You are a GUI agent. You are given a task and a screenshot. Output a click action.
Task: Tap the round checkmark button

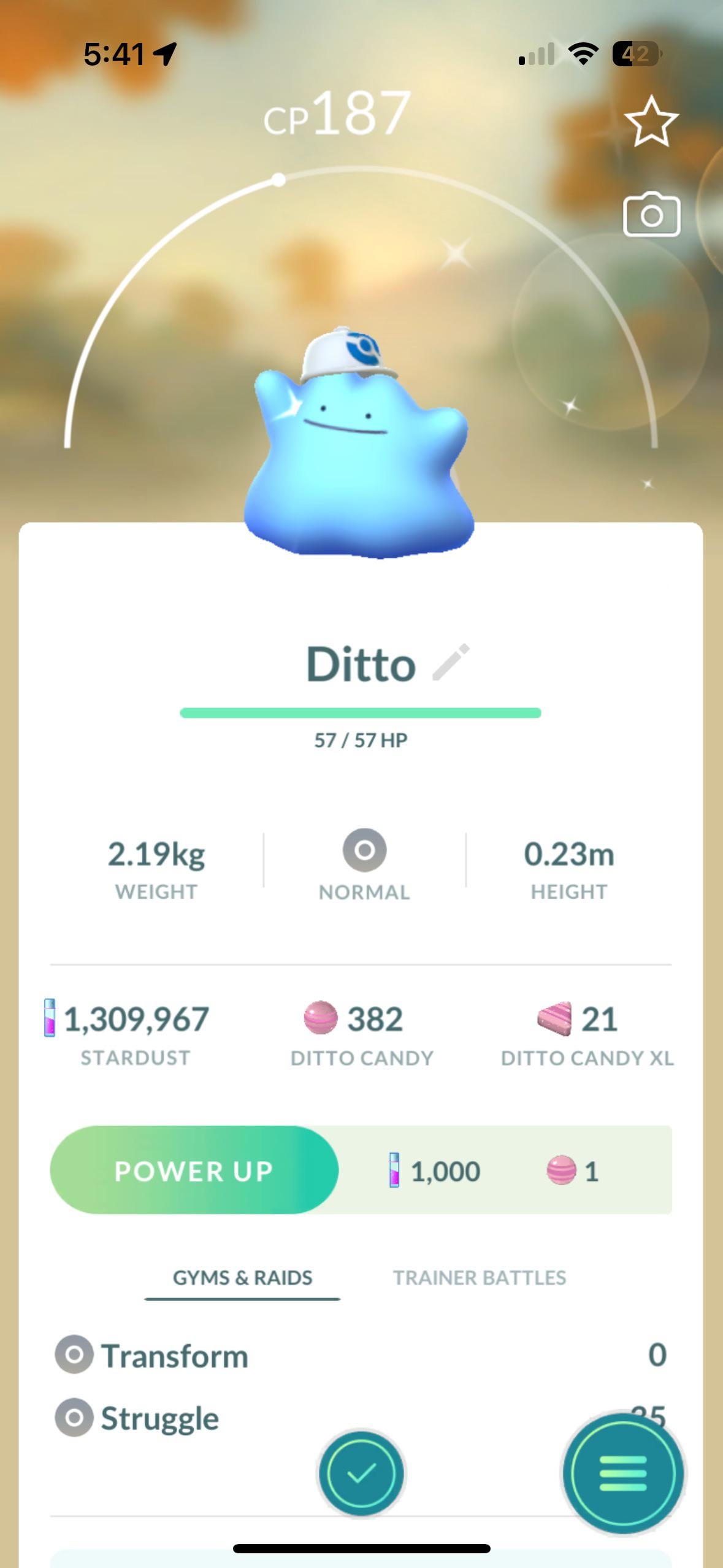point(361,1474)
